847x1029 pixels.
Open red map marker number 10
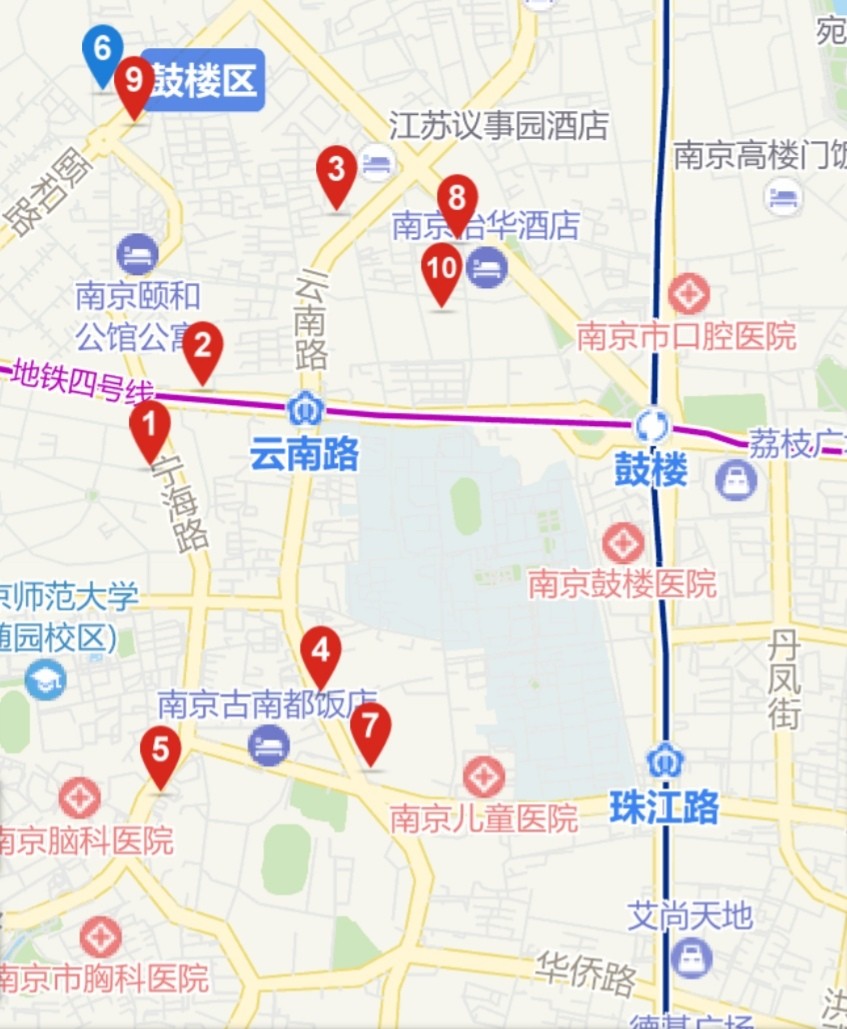point(441,270)
